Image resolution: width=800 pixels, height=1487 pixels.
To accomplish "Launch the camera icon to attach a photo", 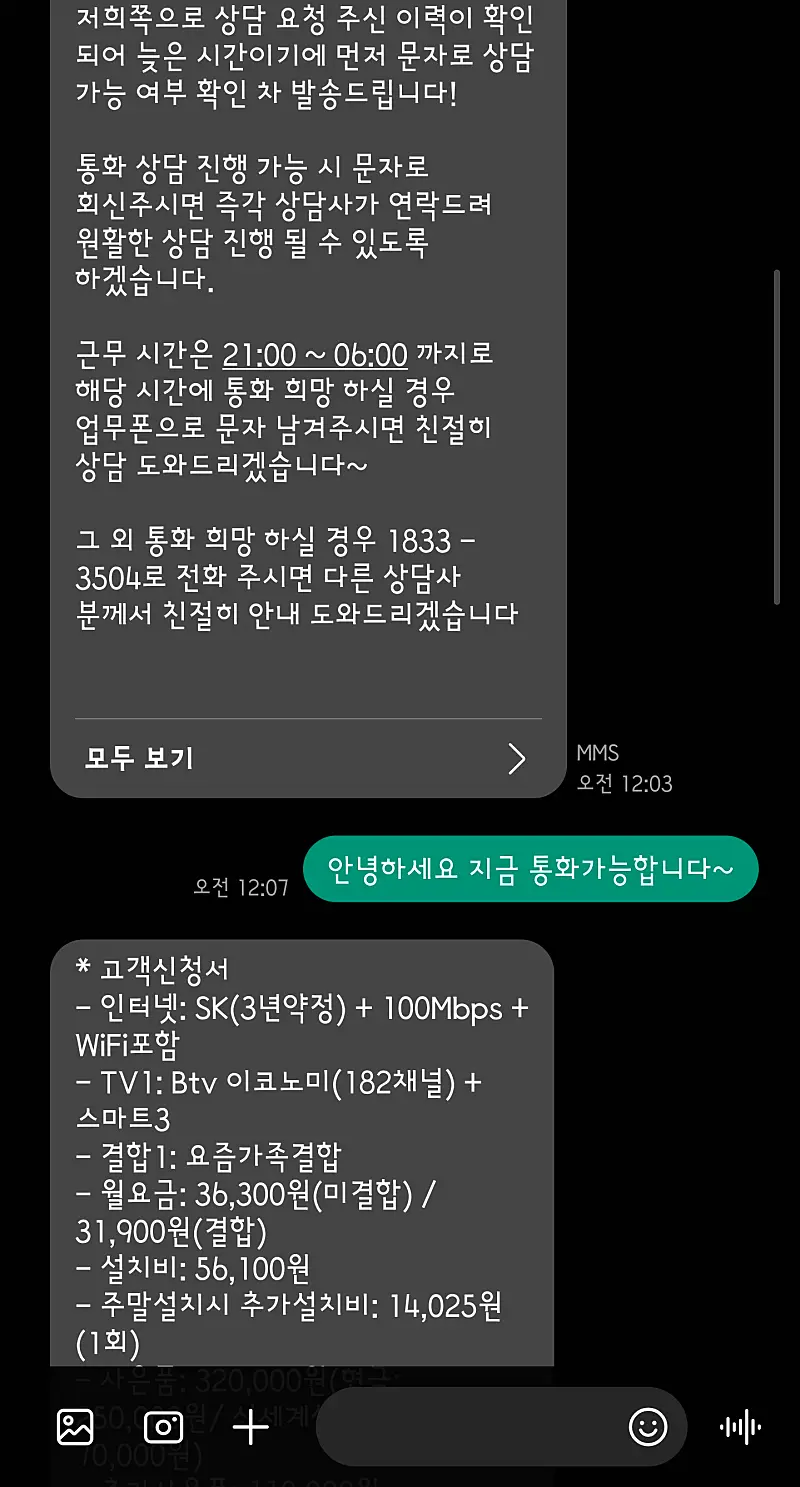I will (164, 1427).
